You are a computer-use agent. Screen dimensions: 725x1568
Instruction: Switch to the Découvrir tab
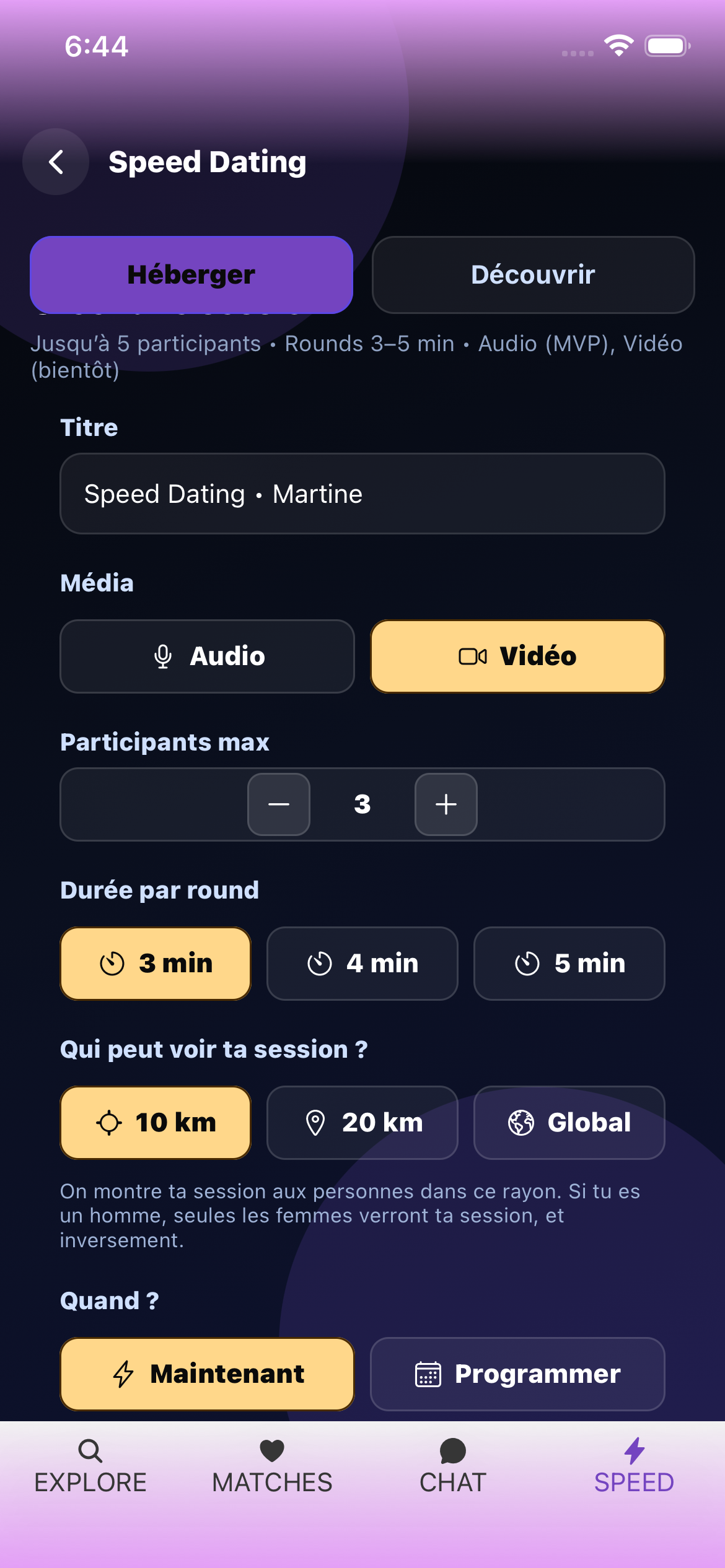click(533, 275)
